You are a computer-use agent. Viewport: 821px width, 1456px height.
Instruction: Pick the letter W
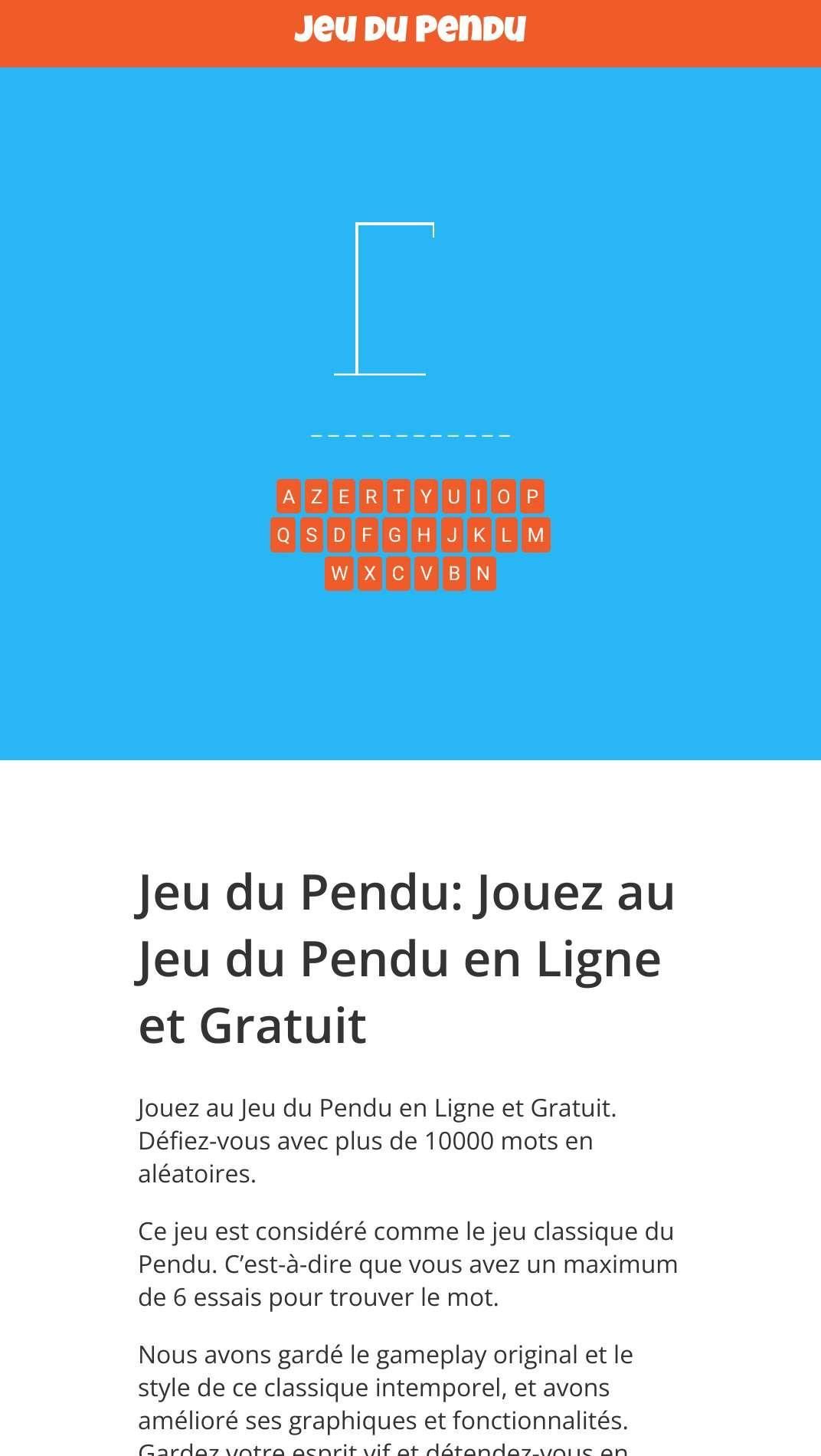[339, 573]
